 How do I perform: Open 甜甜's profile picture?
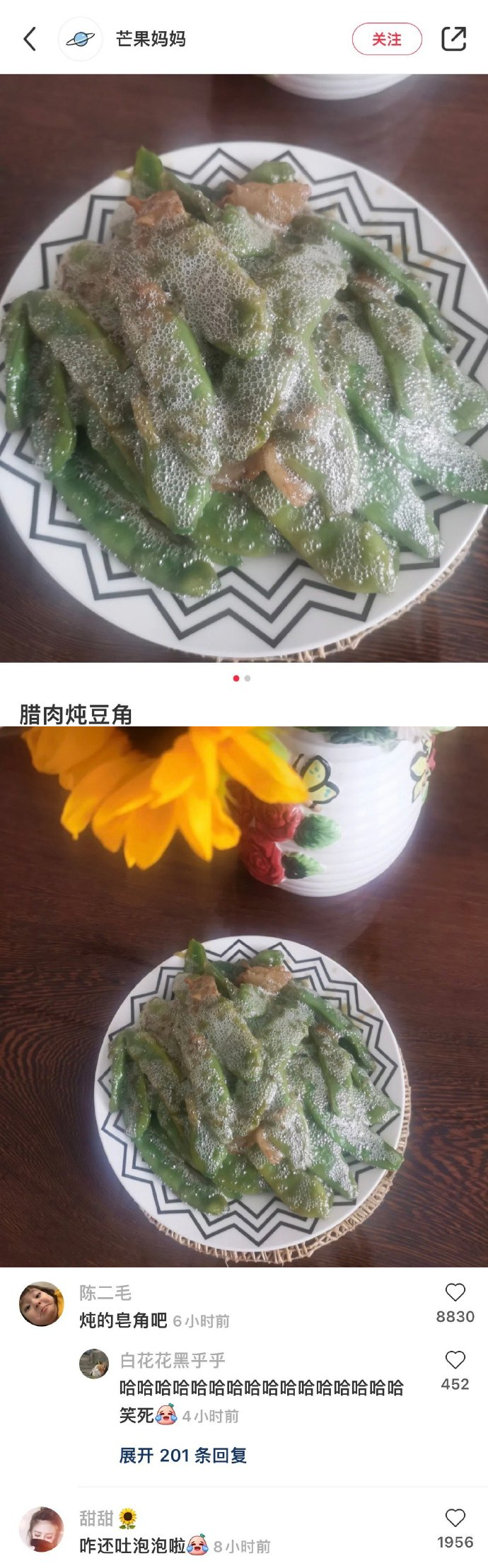point(42,1530)
